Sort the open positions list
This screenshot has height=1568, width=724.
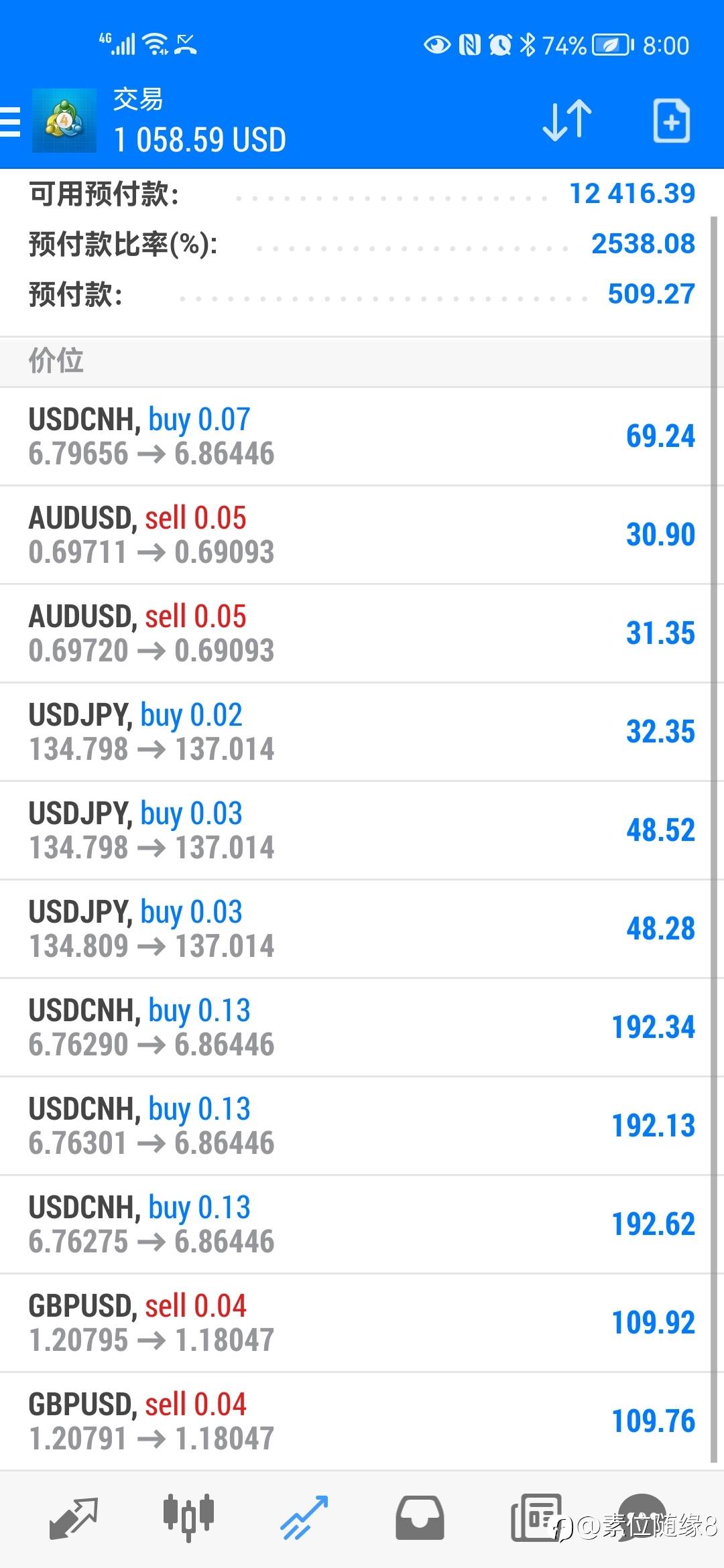pos(566,121)
